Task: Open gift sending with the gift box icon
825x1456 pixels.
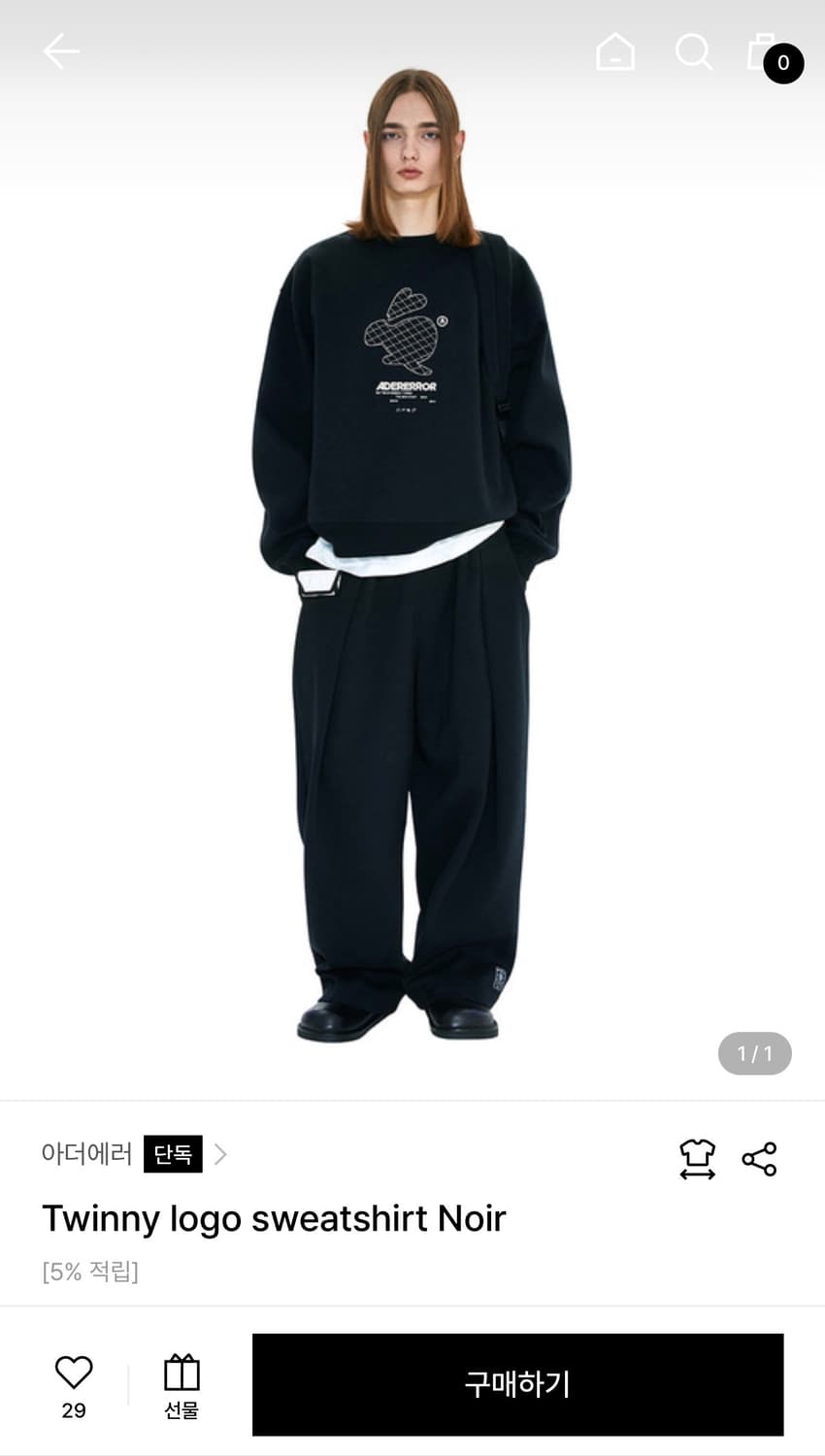Action: pos(181,1373)
